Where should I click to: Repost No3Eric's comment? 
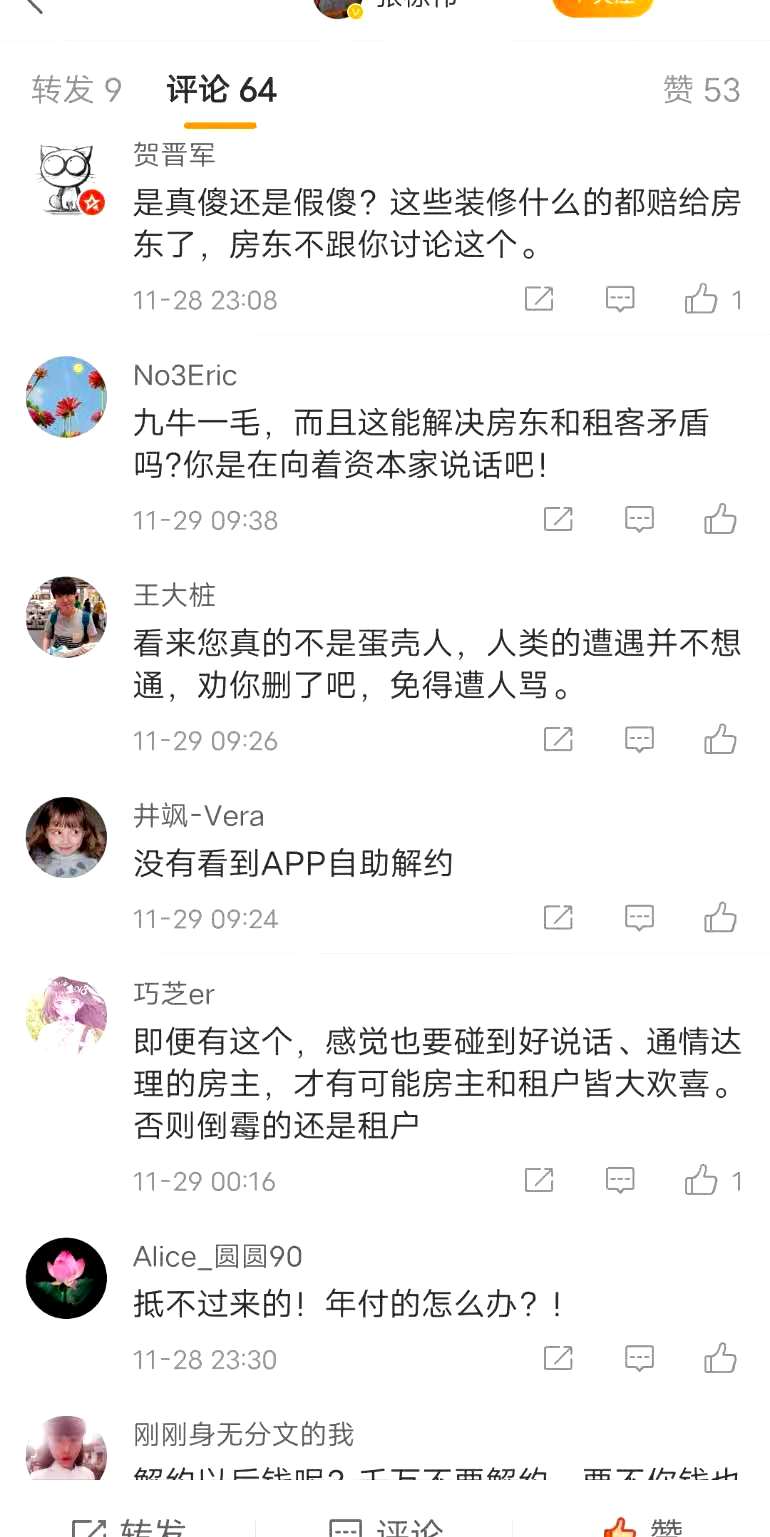coord(558,519)
